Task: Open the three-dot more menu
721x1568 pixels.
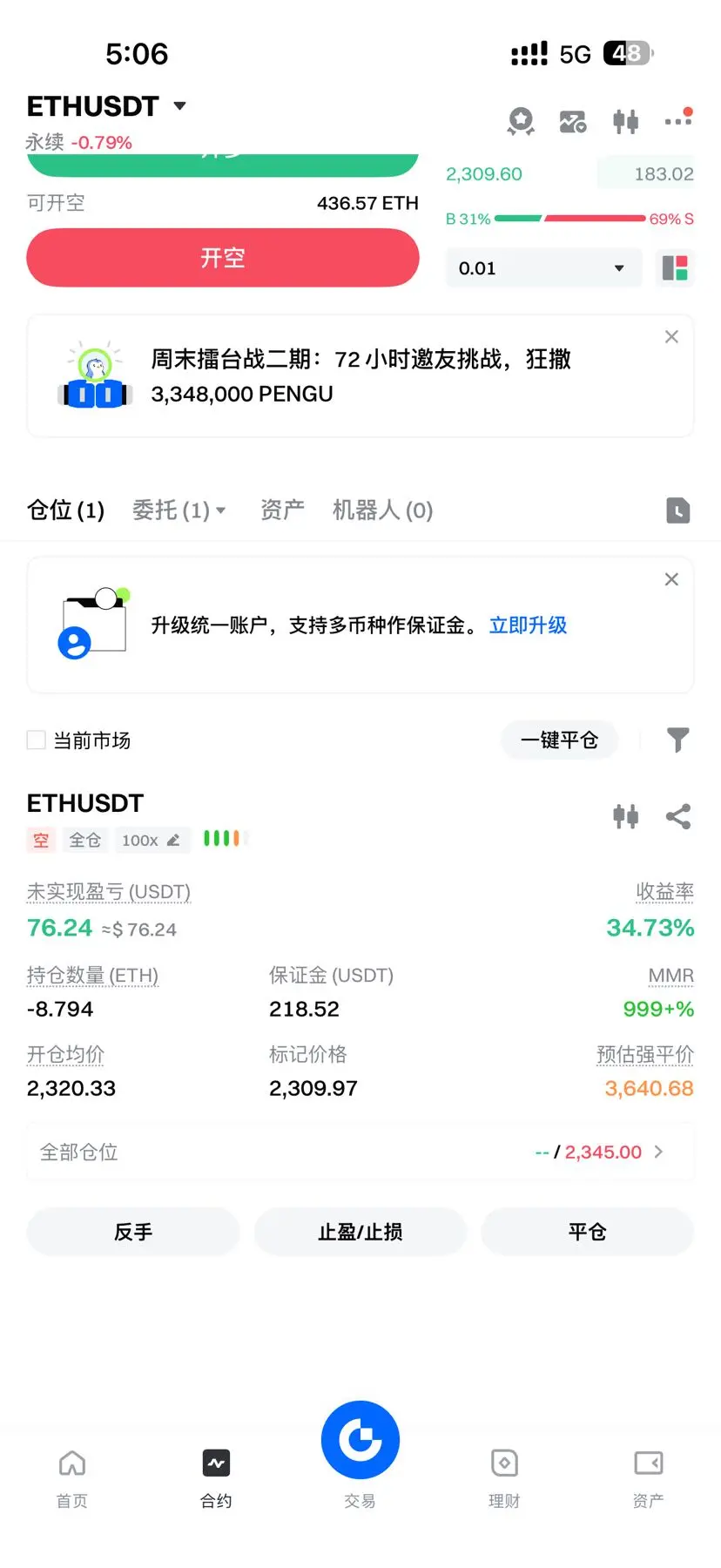Action: click(x=677, y=120)
